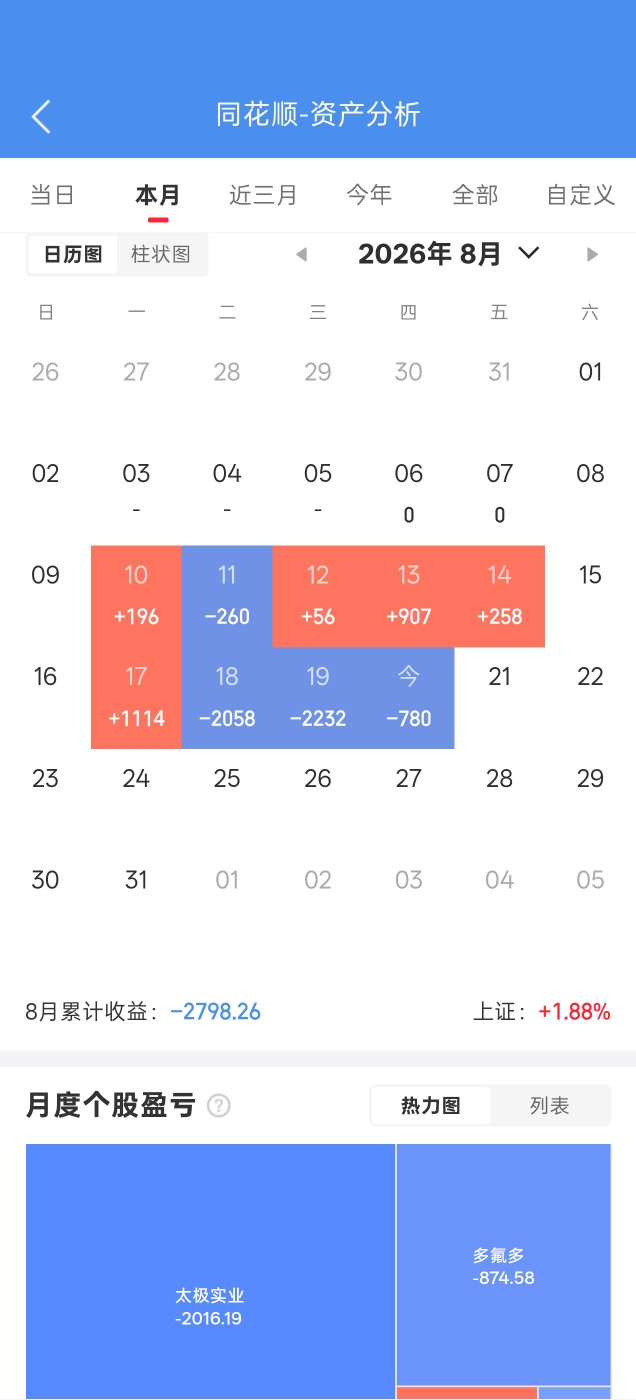The height and width of the screenshot is (1400, 636).
Task: Switch to 列表 list view
Action: coord(549,1106)
